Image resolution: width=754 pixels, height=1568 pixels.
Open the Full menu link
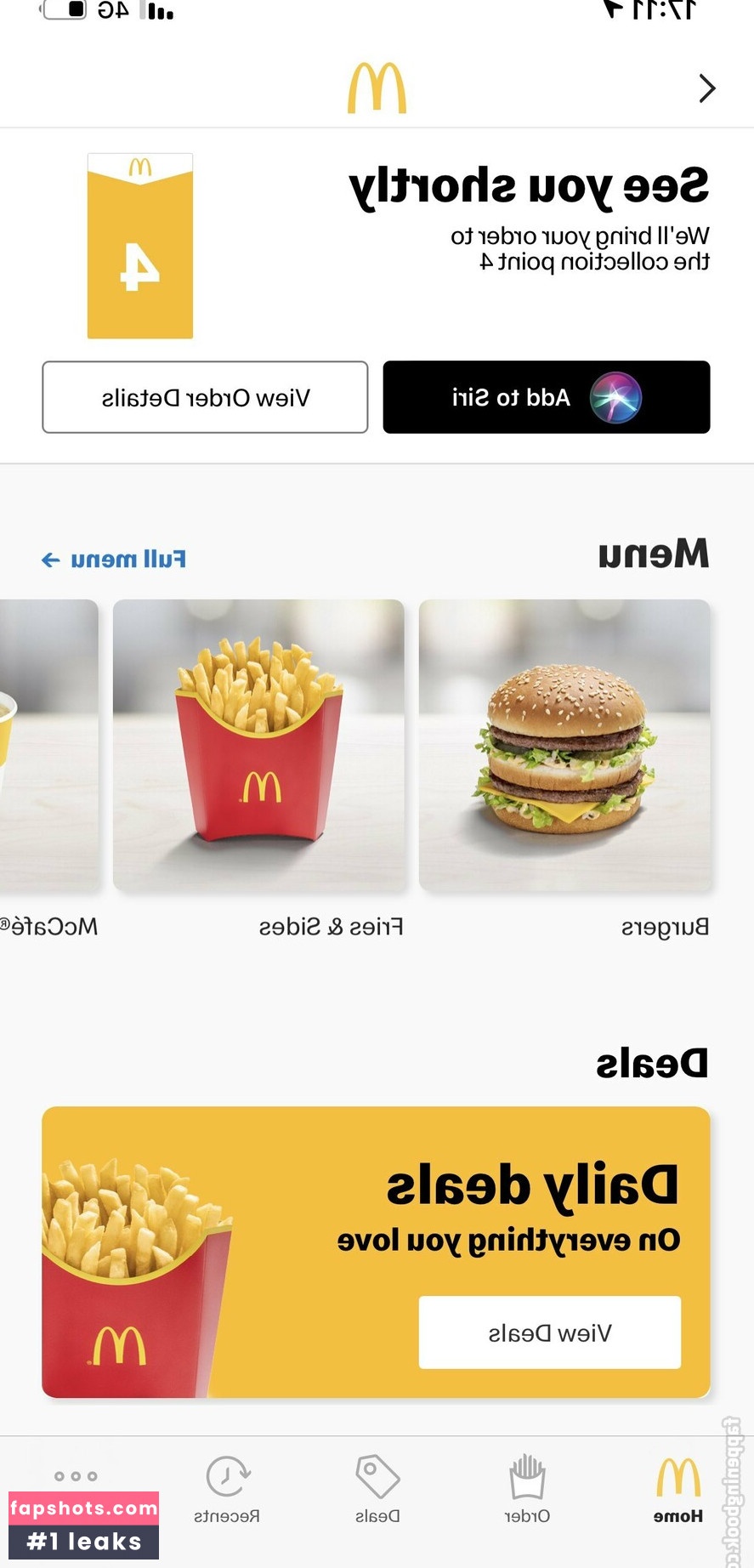(x=114, y=560)
